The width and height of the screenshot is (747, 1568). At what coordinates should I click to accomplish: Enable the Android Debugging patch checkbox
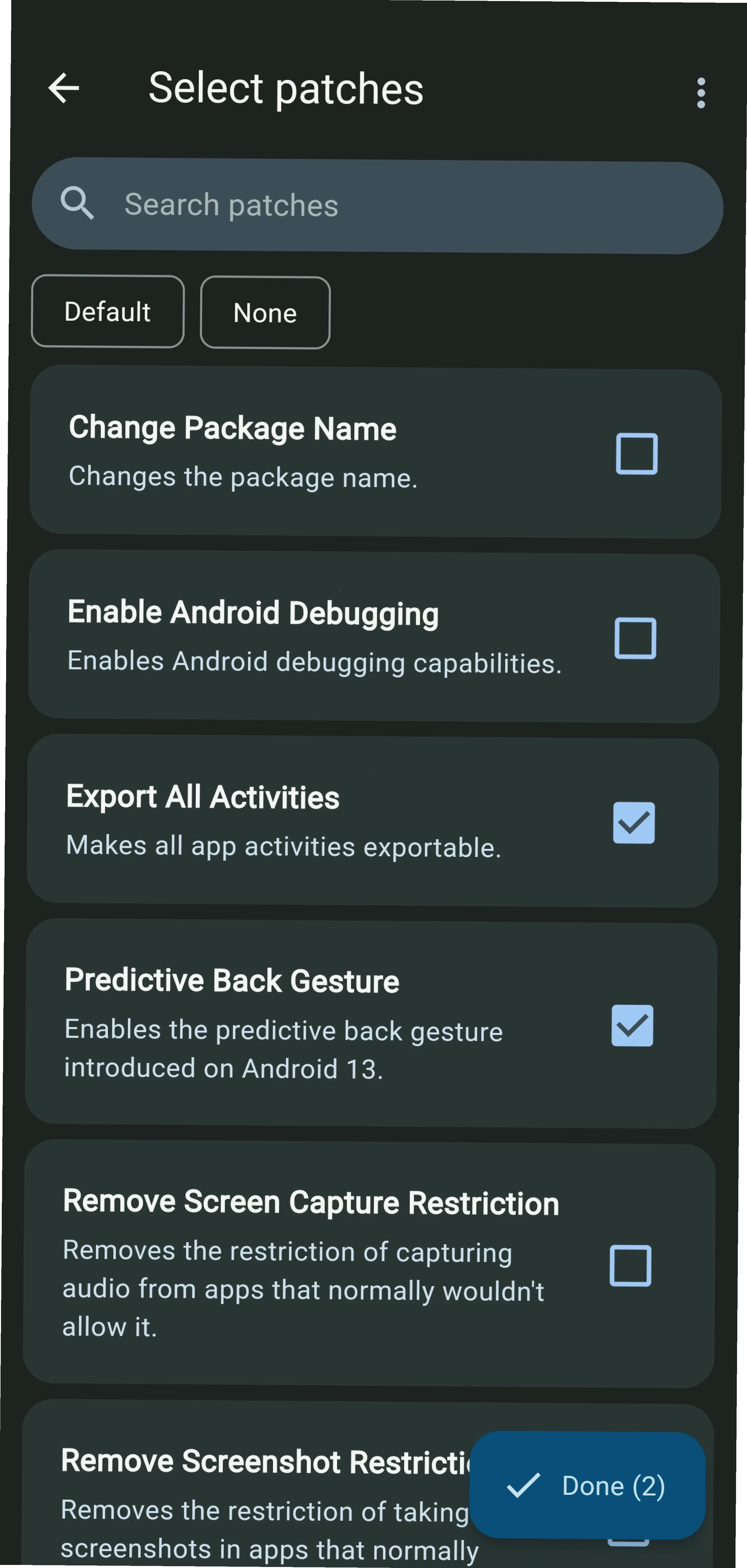click(x=635, y=638)
